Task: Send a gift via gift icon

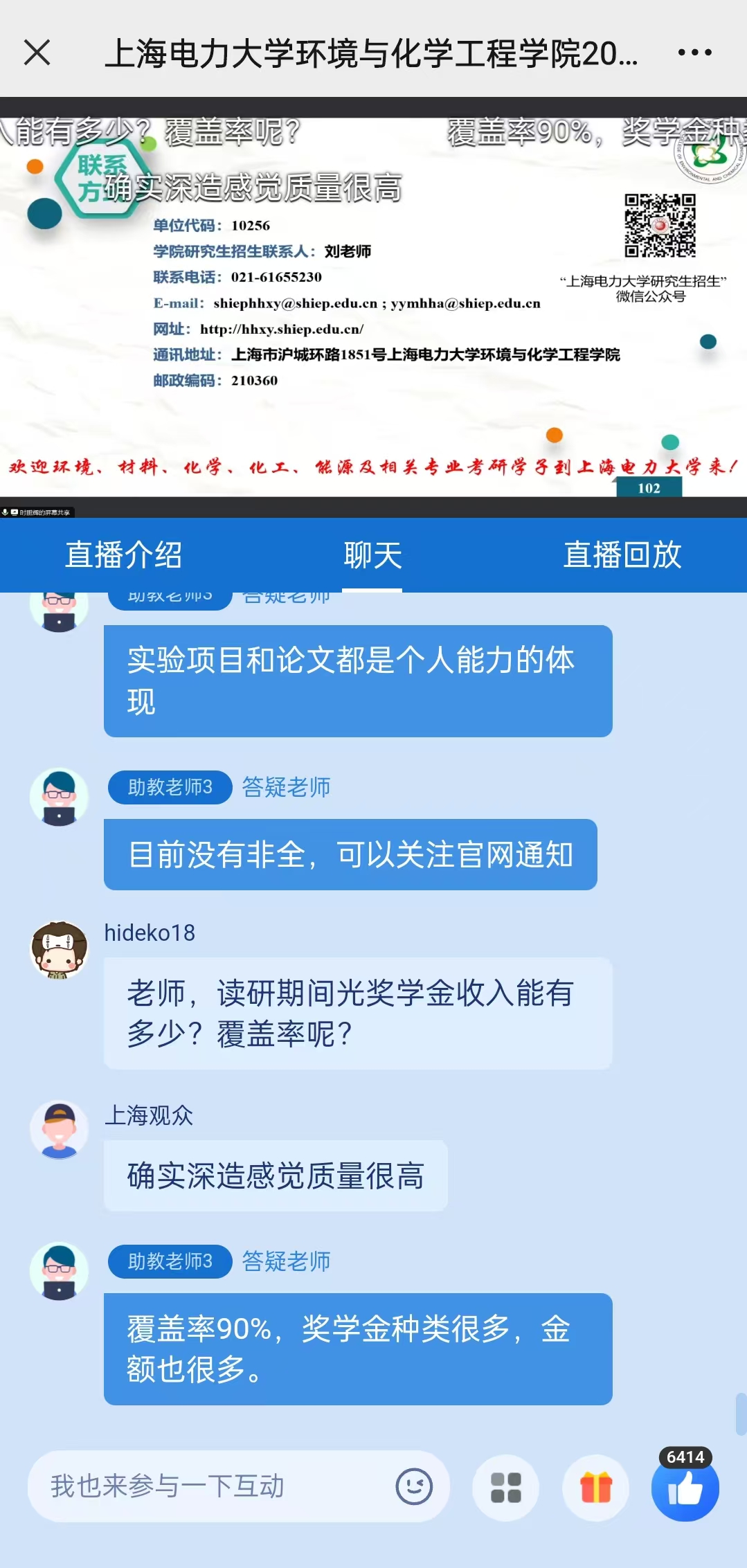Action: (595, 1487)
